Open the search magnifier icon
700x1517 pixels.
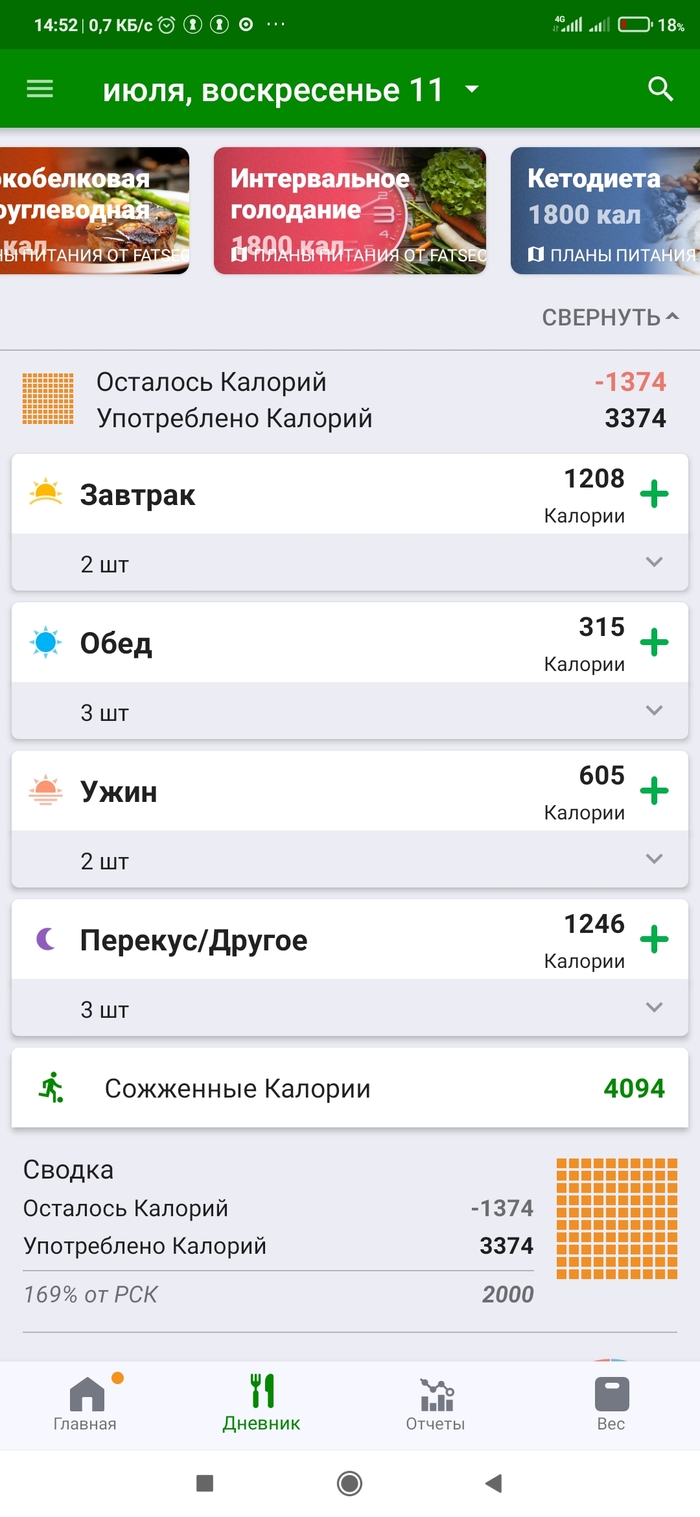coord(660,89)
